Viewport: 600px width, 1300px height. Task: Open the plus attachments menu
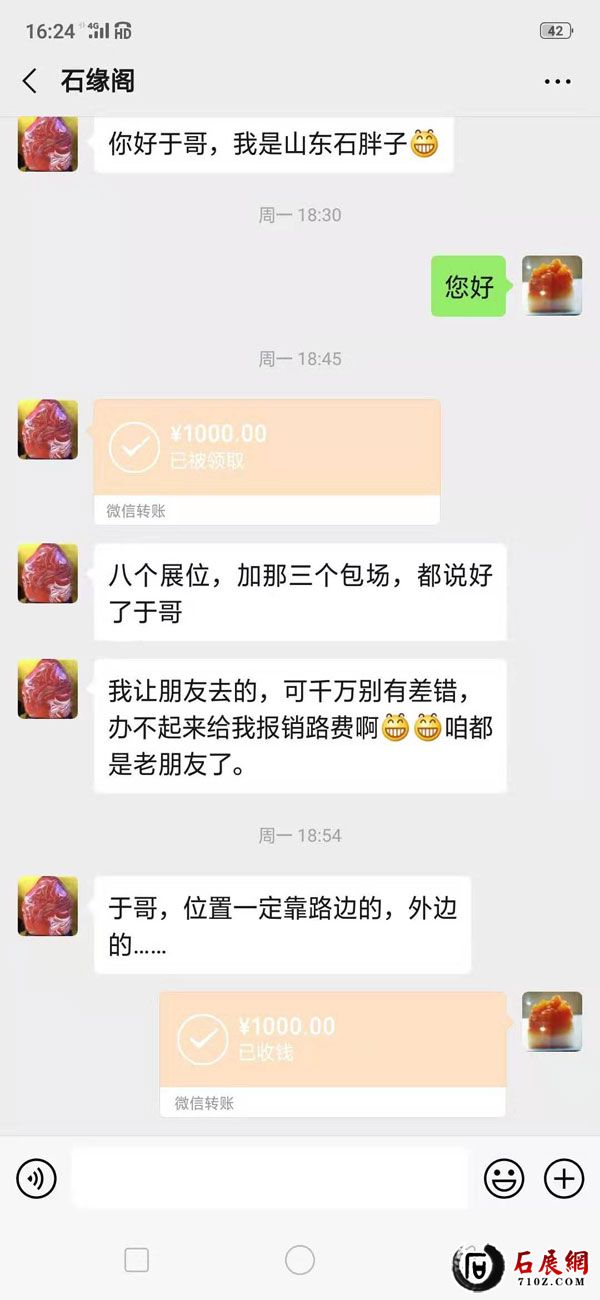[x=563, y=1178]
